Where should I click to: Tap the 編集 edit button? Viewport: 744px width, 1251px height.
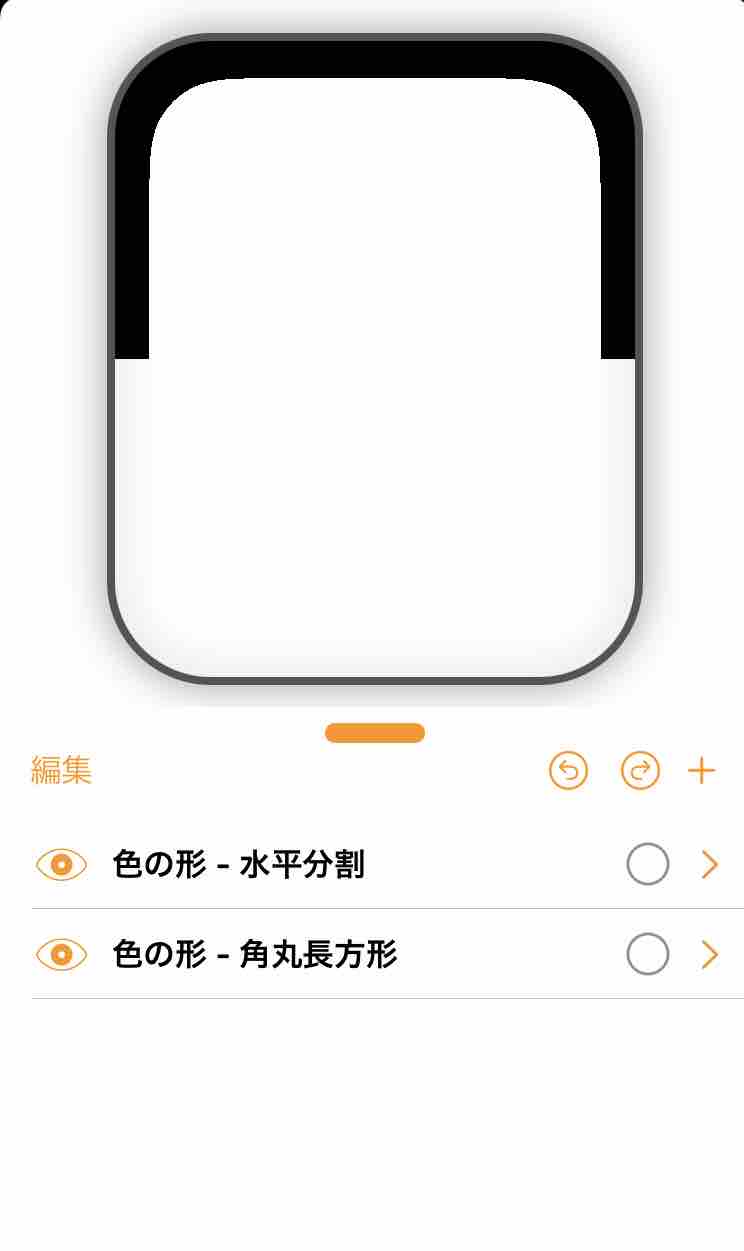click(61, 771)
